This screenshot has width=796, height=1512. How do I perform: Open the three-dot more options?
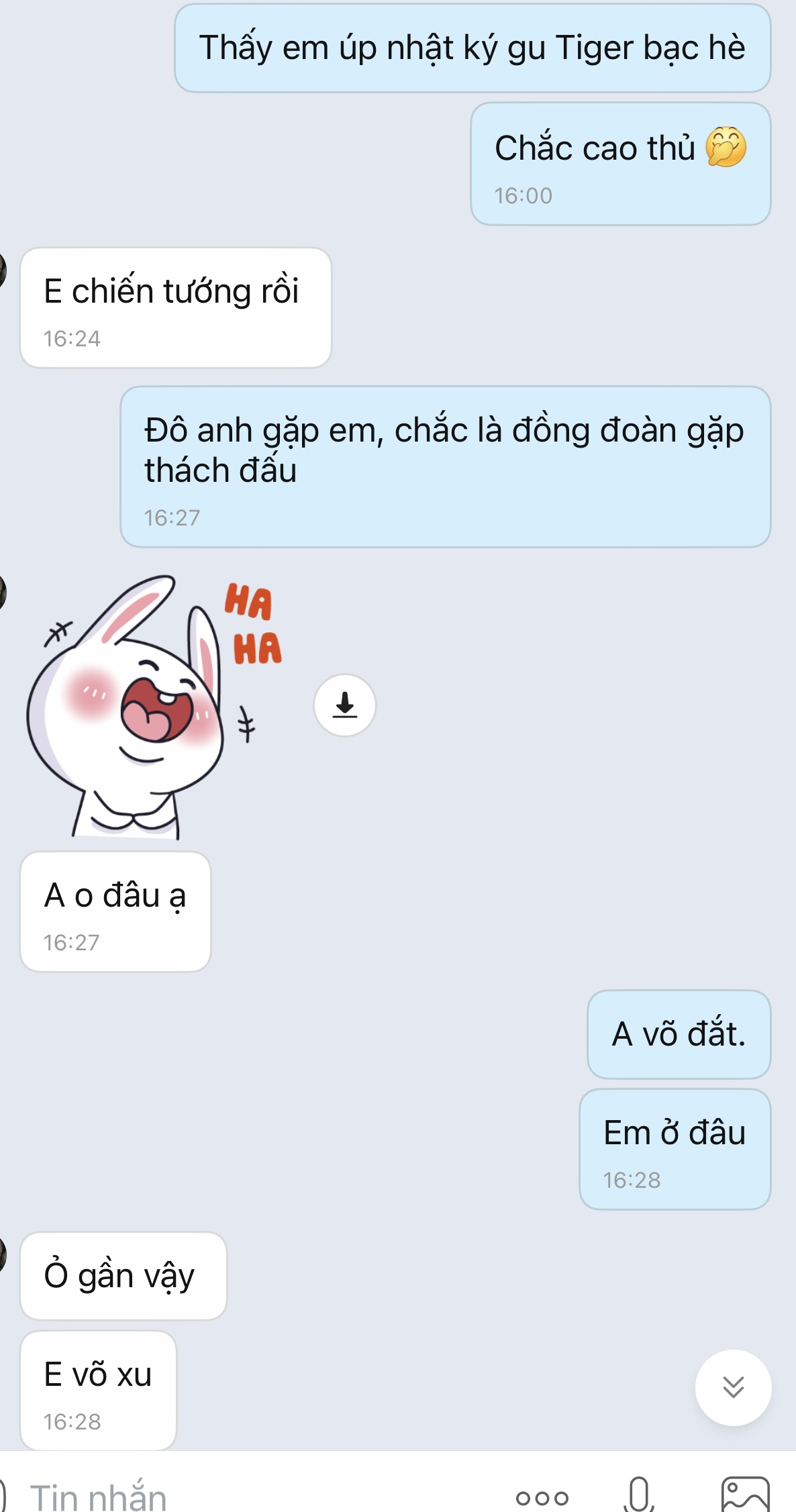pos(542,1497)
